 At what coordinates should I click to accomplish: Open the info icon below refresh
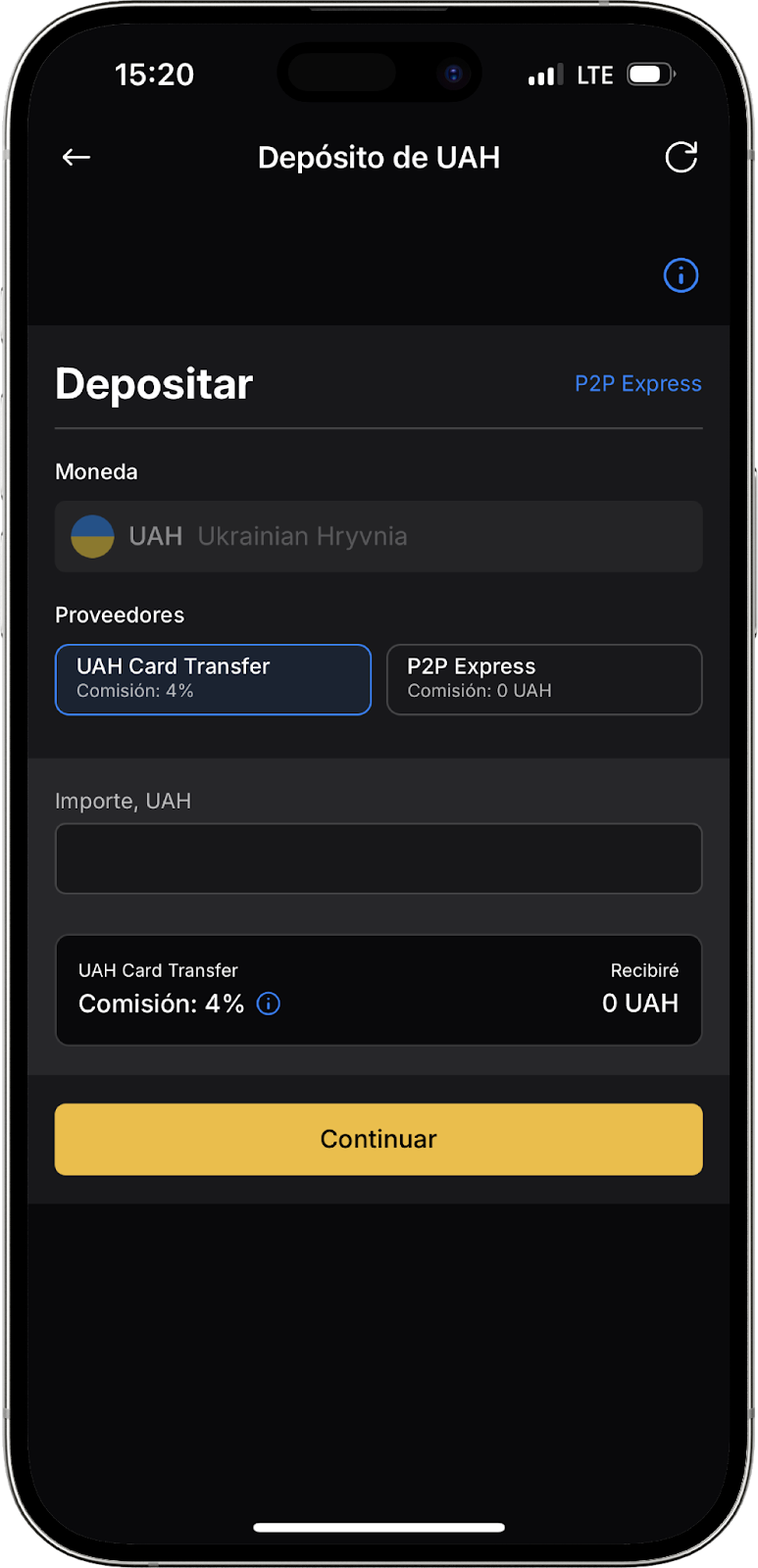[681, 275]
